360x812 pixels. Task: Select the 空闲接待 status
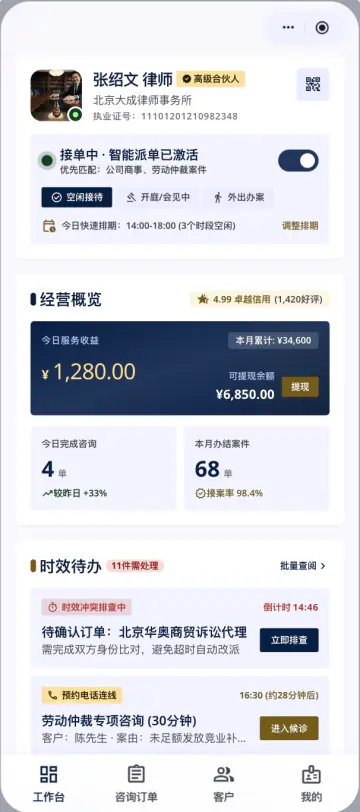77,197
